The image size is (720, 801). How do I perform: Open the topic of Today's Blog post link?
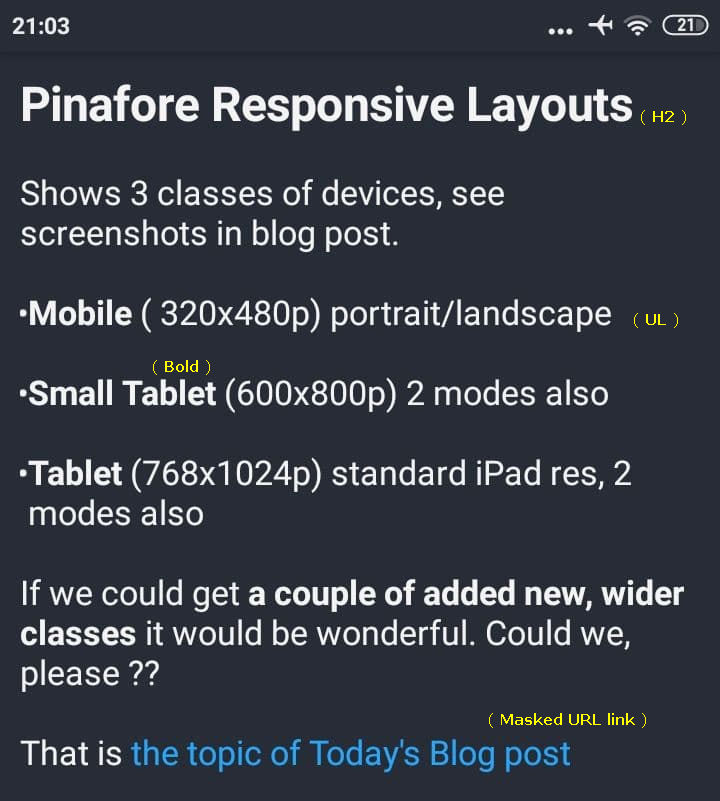tap(350, 753)
